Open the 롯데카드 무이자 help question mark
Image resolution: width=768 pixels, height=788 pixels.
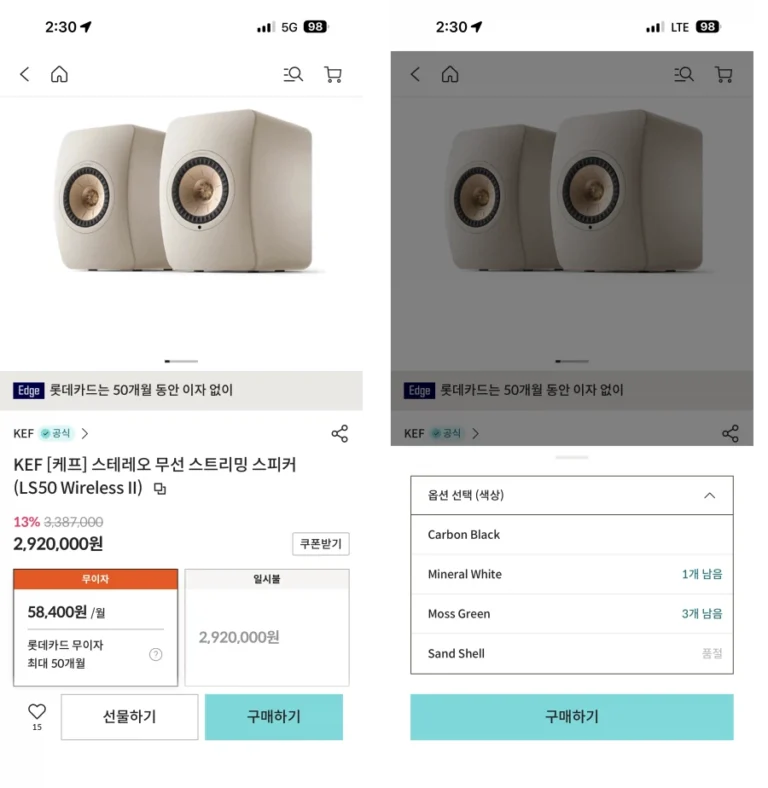click(x=155, y=654)
